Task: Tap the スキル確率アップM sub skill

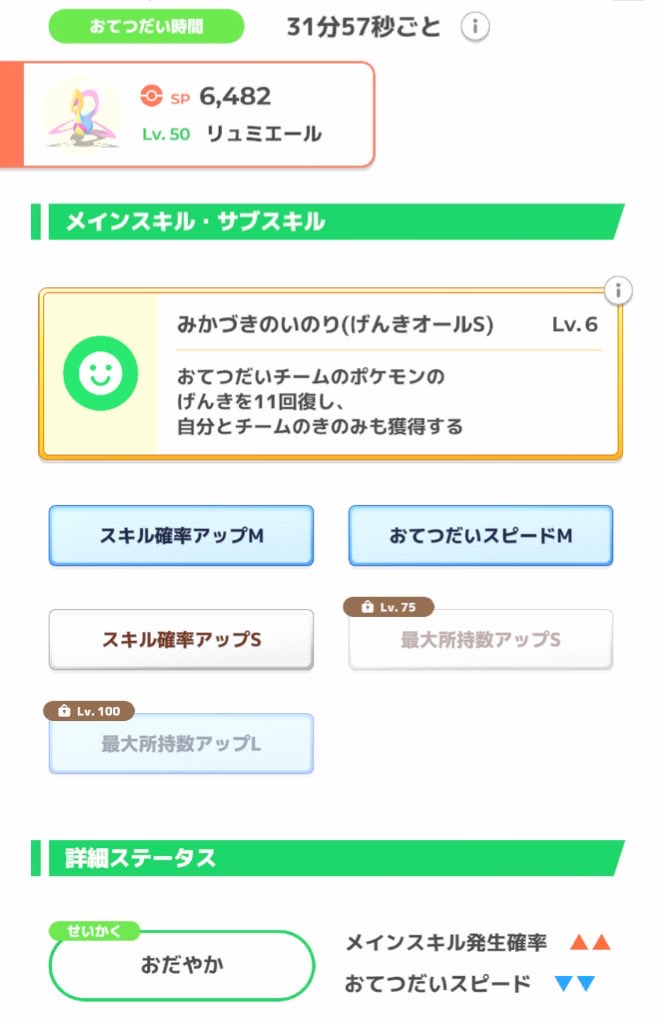Action: pyautogui.click(x=181, y=536)
